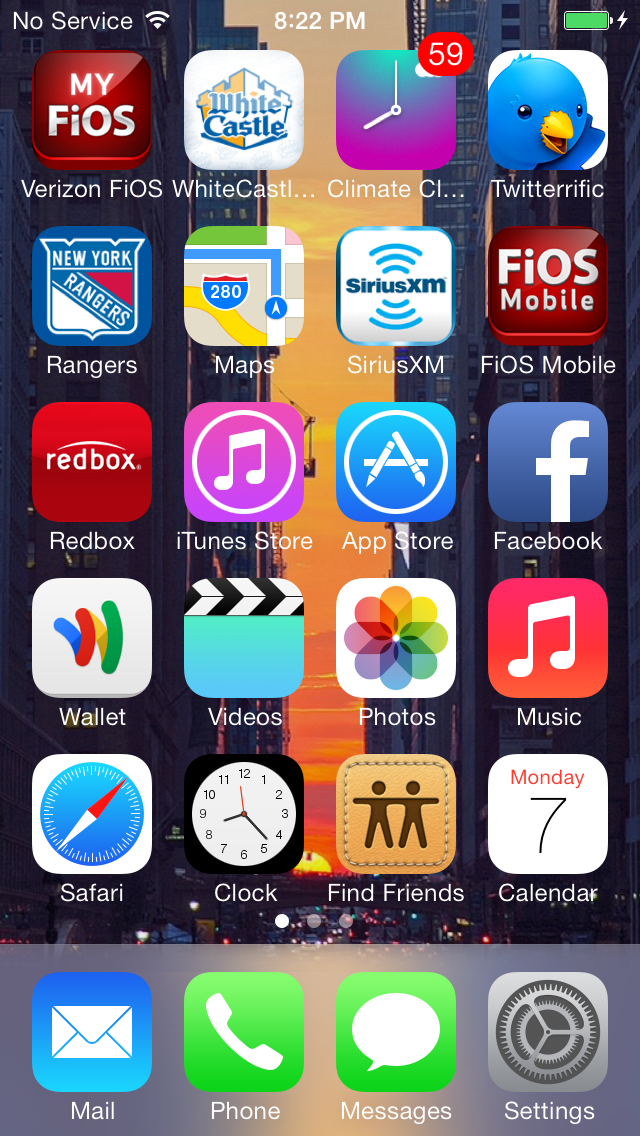Open SiriusXM radio app

[x=396, y=286]
